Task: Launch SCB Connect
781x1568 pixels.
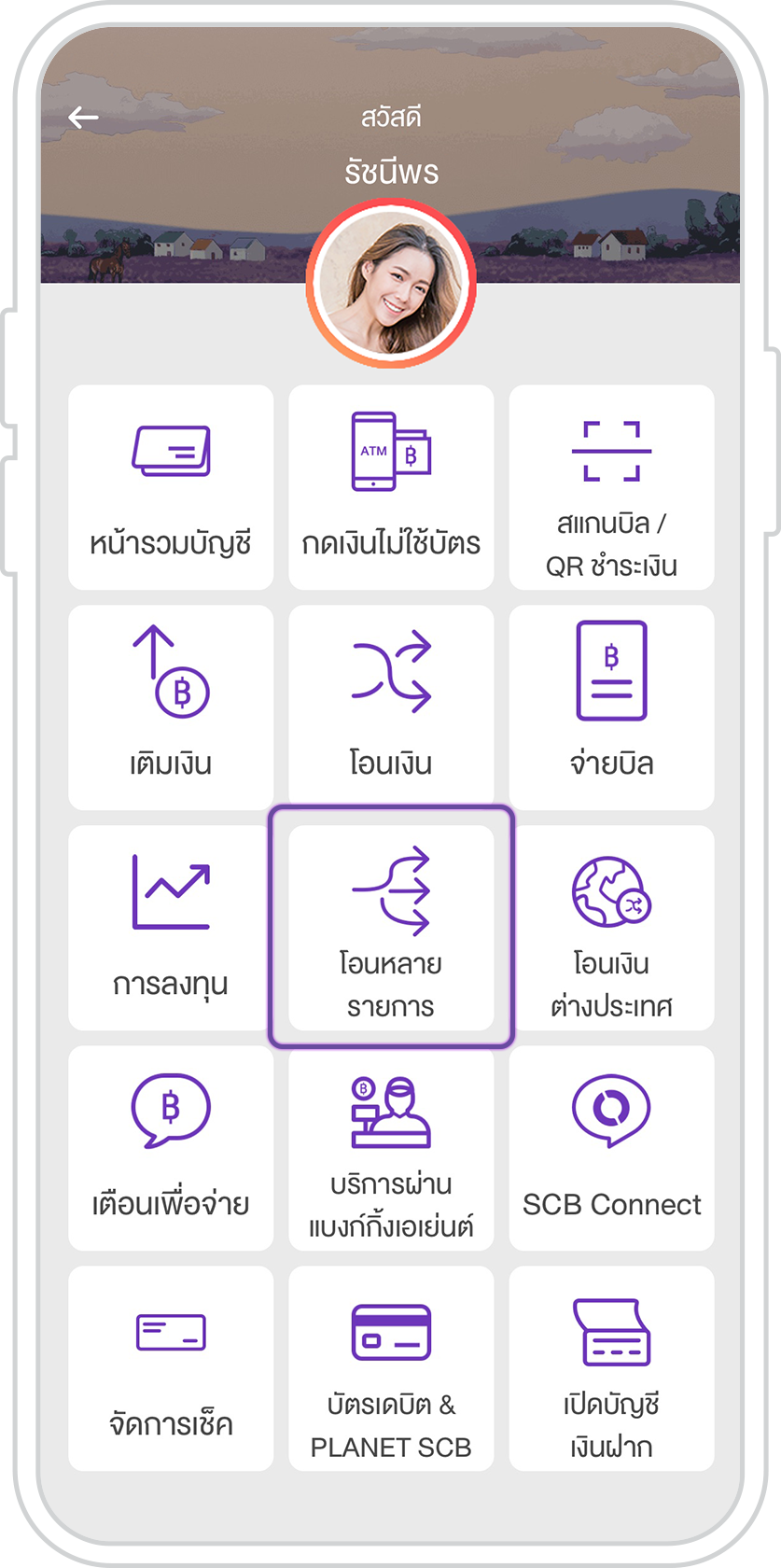Action: click(611, 1148)
